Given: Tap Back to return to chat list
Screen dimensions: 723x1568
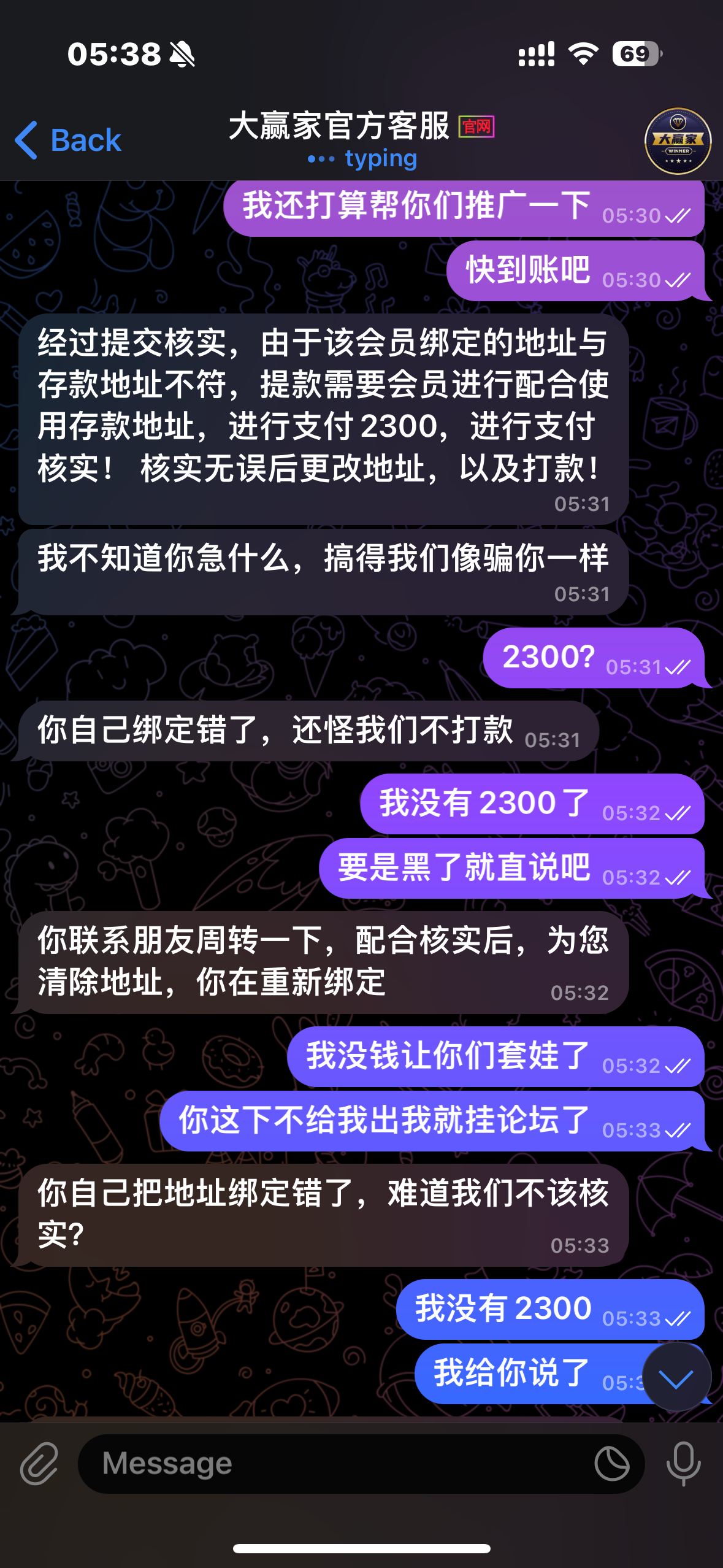Looking at the screenshot, I should [x=66, y=140].
